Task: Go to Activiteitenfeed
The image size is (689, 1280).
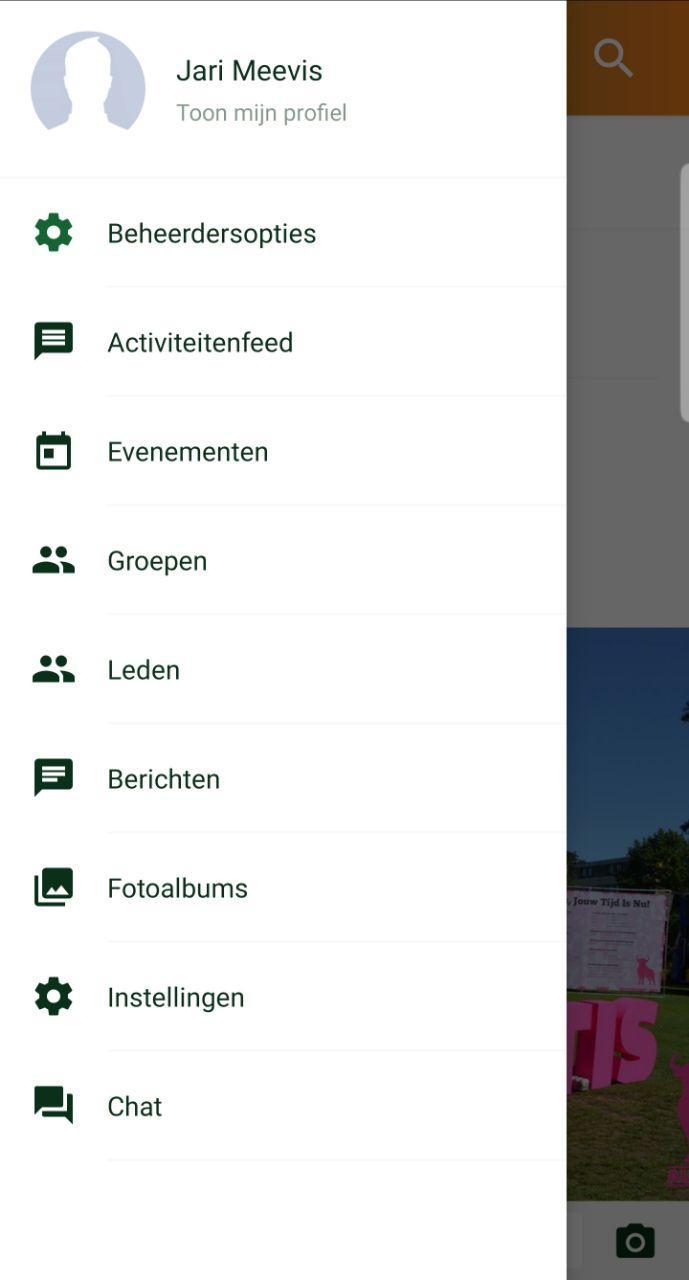Action: click(x=200, y=342)
